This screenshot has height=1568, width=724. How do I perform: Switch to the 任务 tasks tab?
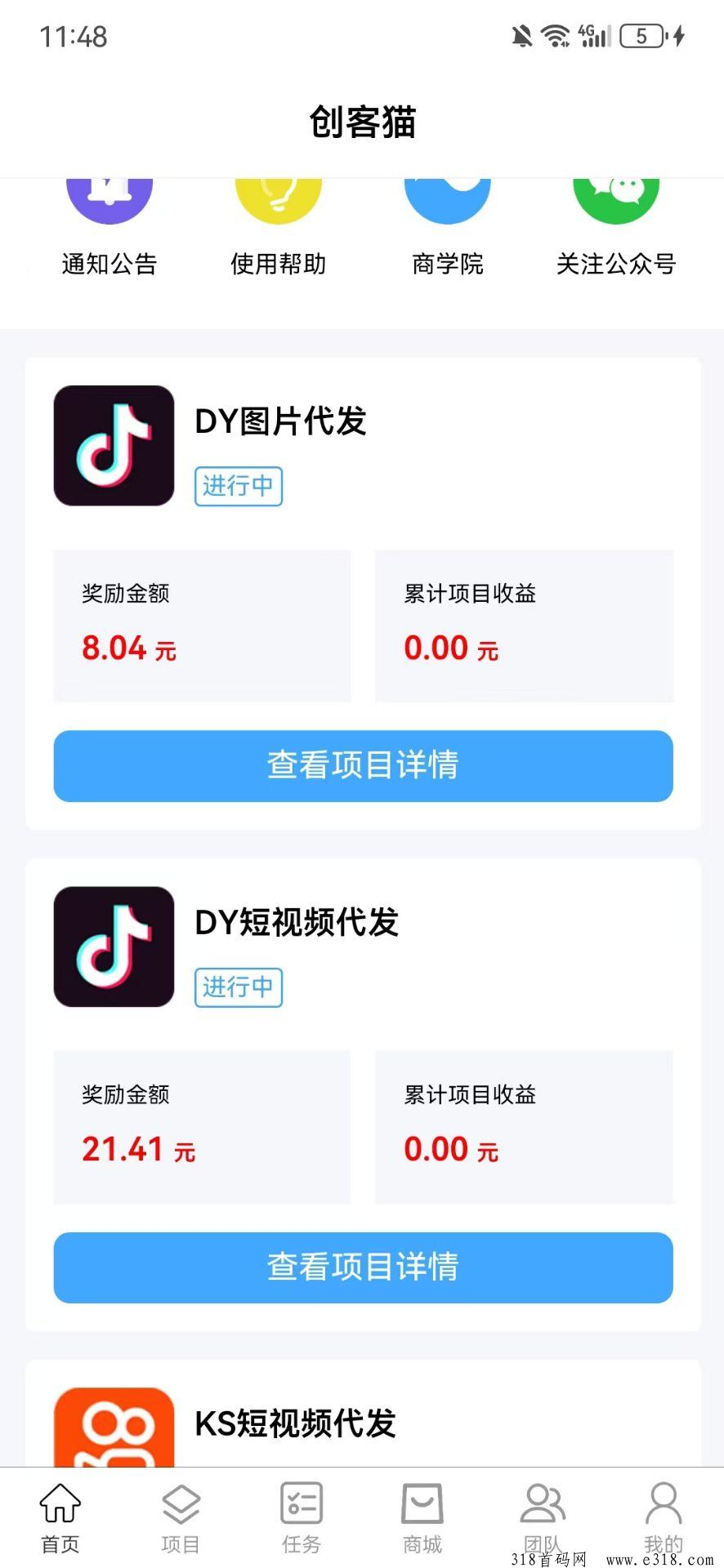point(302,1518)
